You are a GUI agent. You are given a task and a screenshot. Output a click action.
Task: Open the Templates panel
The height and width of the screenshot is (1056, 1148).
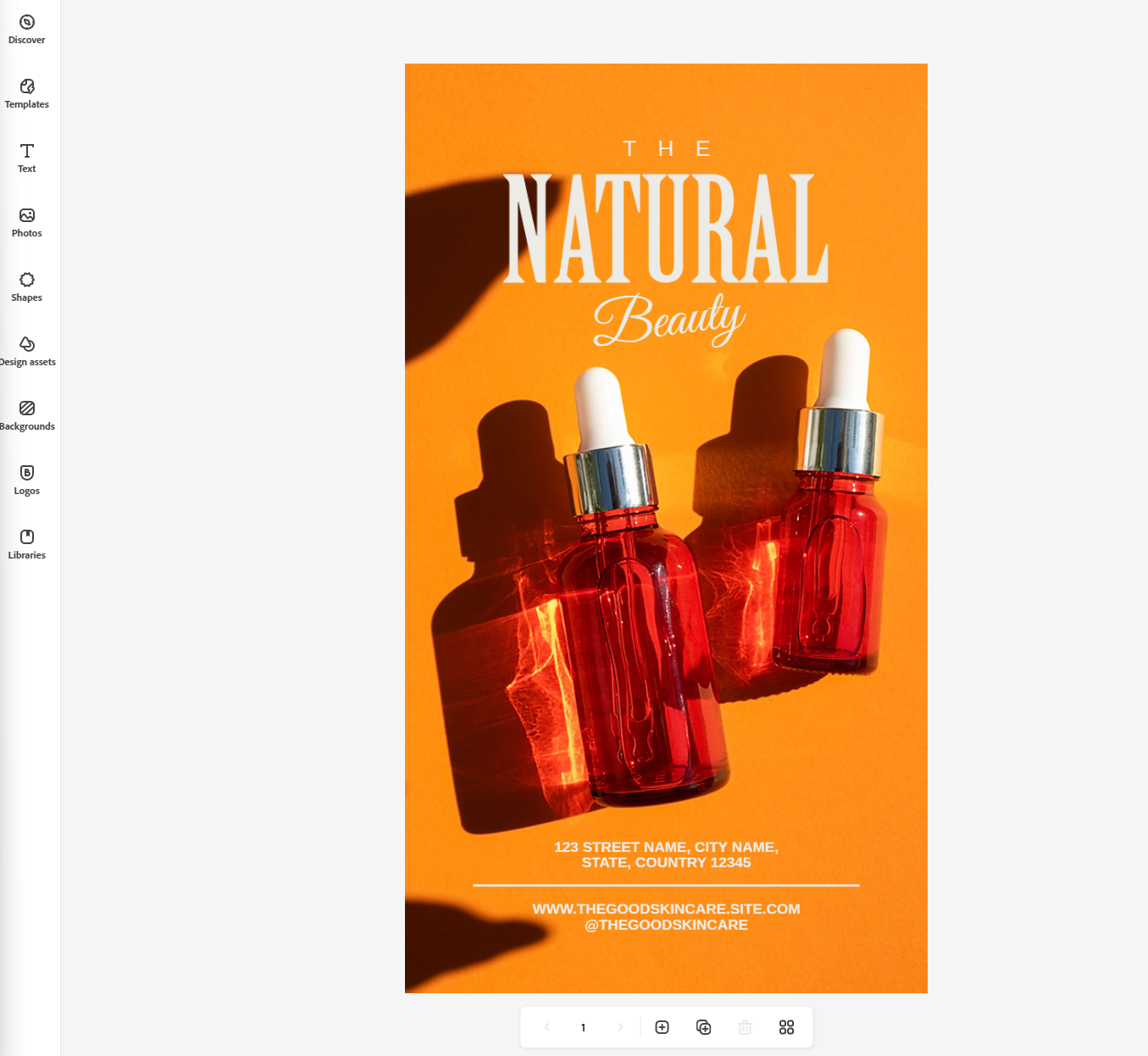point(27,93)
